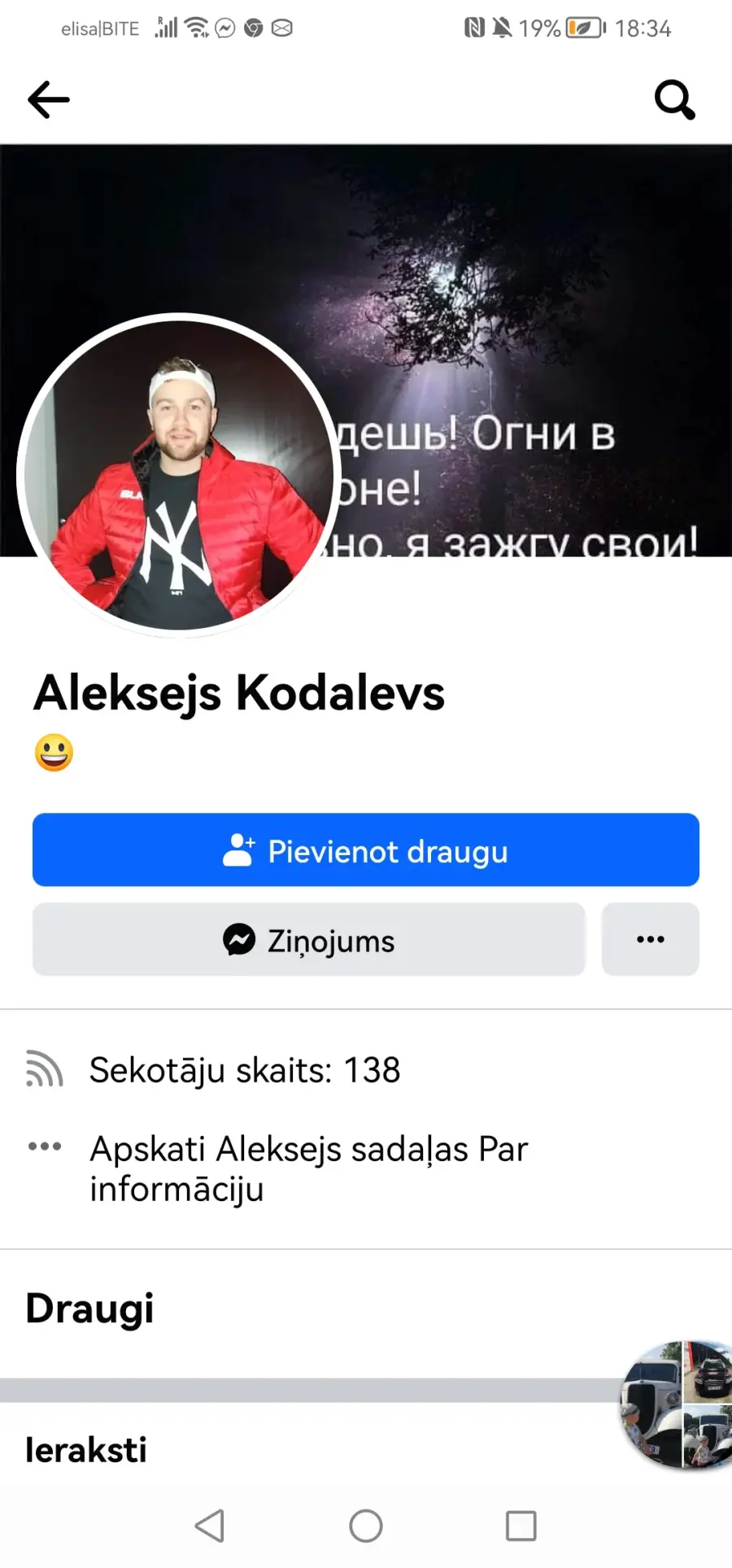Screen dimensions: 732x1568
Task: Send a message via Ziņojums
Action: pyautogui.click(x=309, y=939)
